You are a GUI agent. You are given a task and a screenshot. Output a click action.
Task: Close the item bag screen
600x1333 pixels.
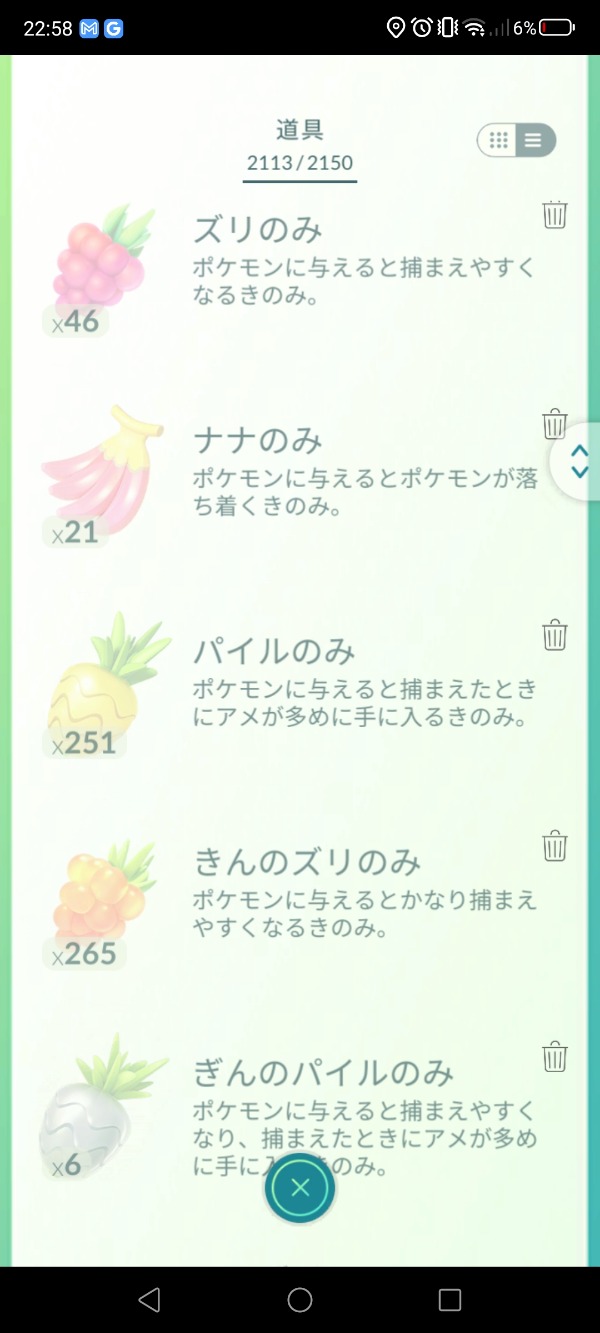pos(300,1188)
